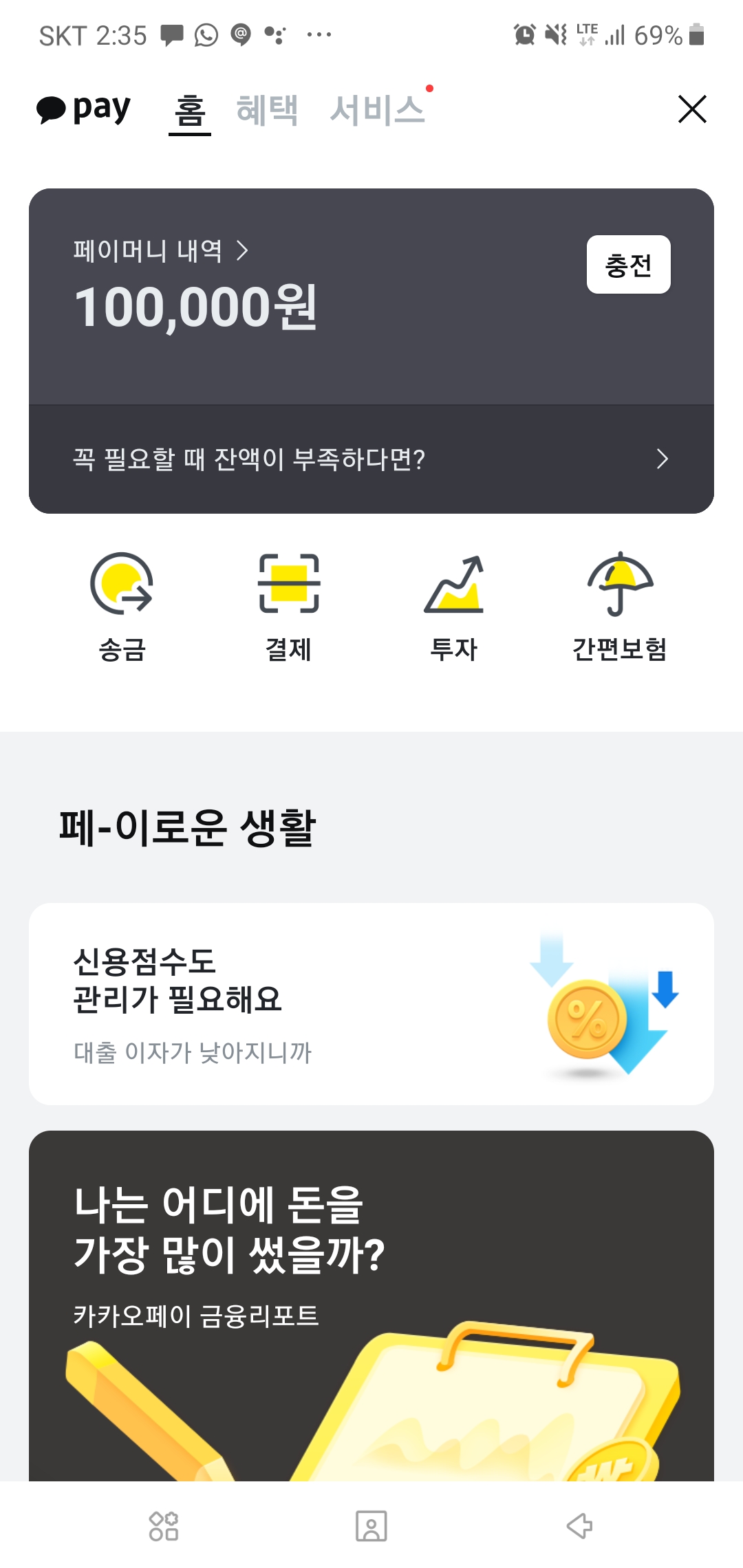Open 페이머니 내역 history

point(160,250)
